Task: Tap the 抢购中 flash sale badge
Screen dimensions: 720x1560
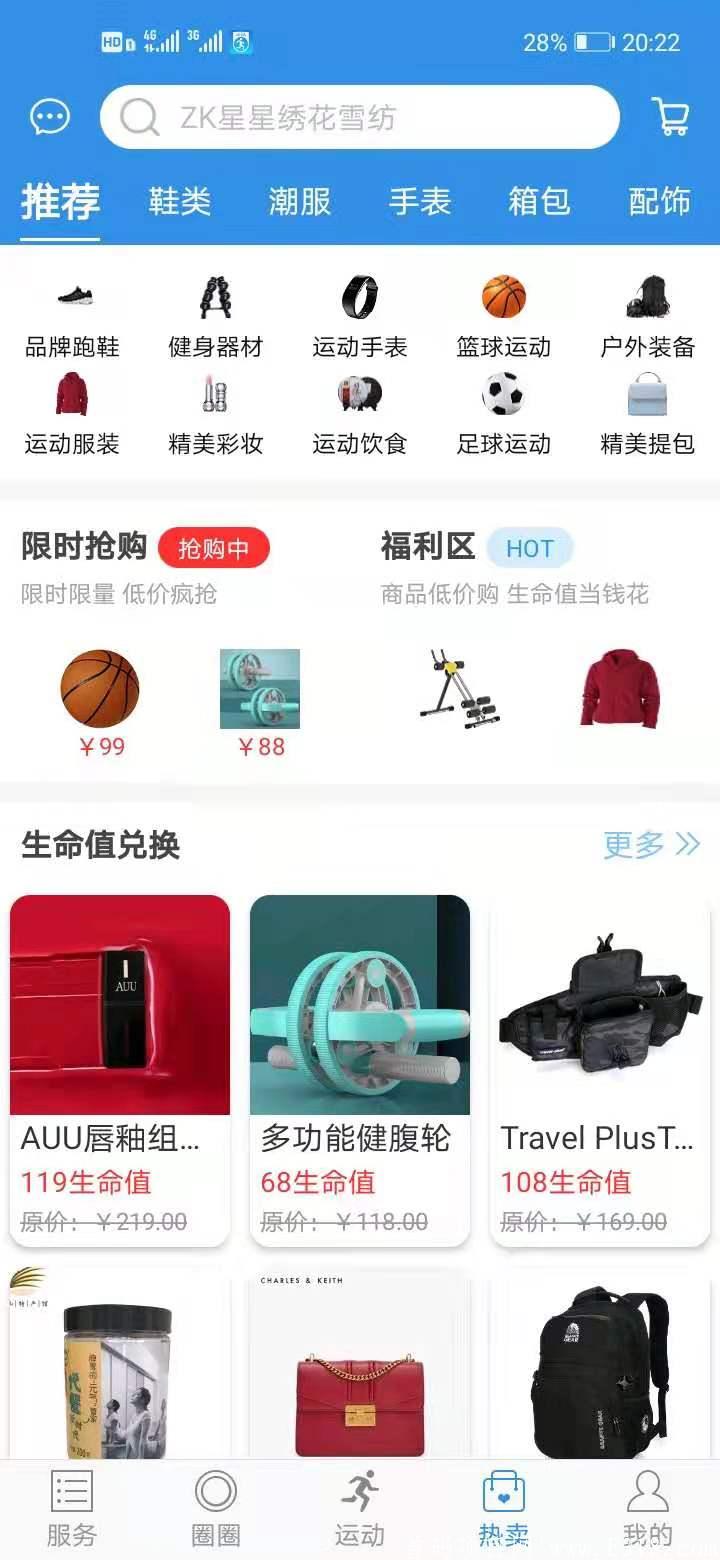Action: [x=214, y=548]
